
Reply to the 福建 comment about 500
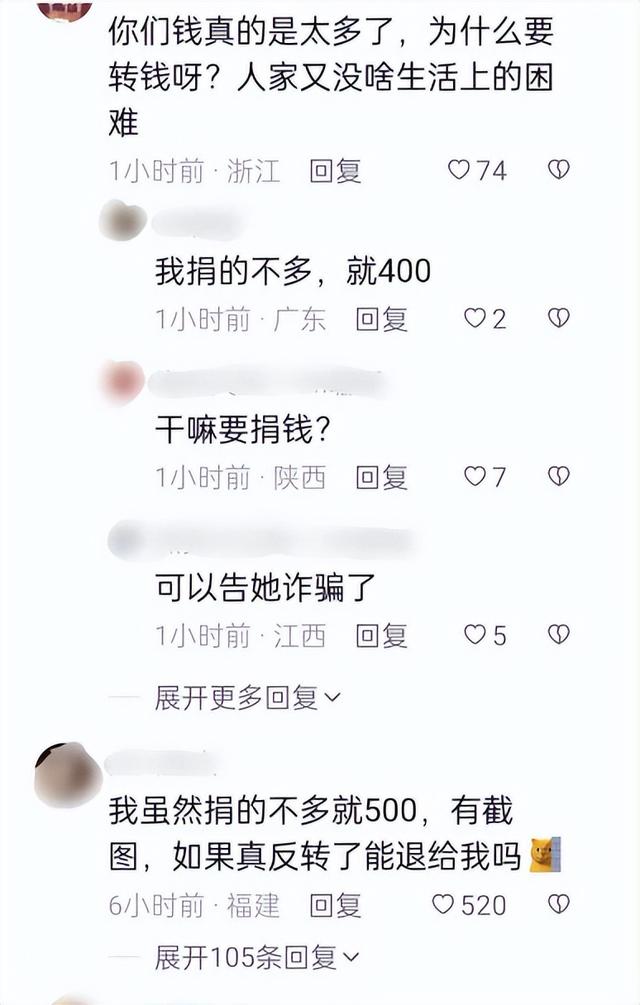click(335, 905)
